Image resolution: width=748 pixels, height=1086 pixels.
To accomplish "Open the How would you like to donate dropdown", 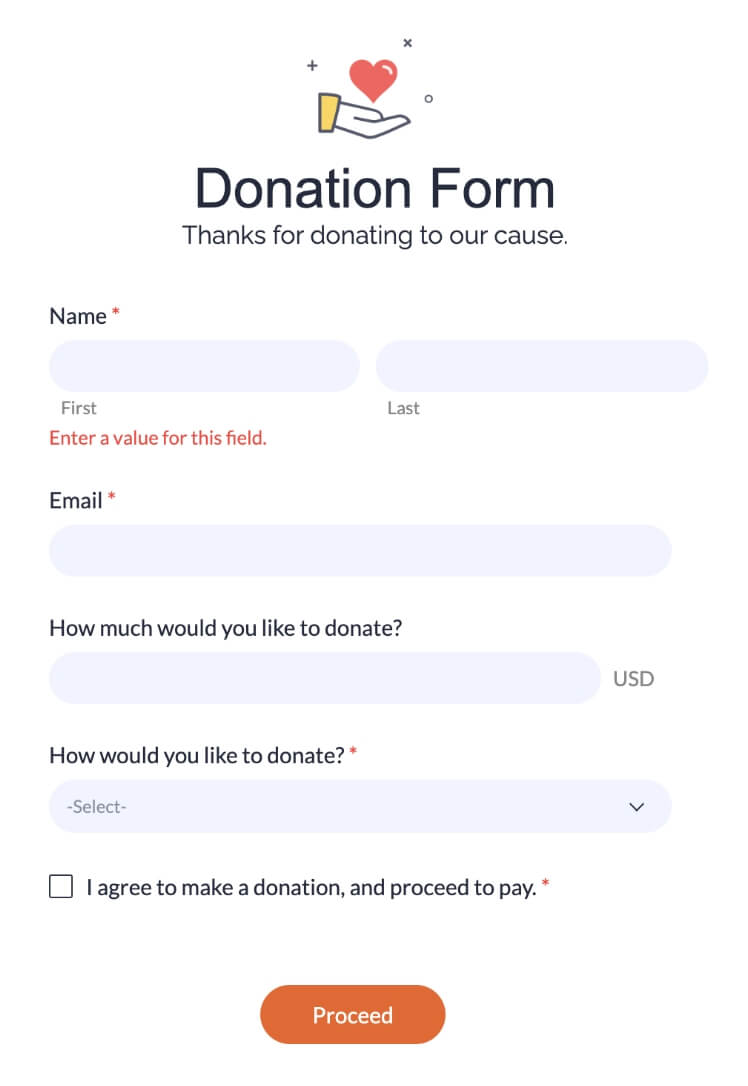I will tap(360, 806).
